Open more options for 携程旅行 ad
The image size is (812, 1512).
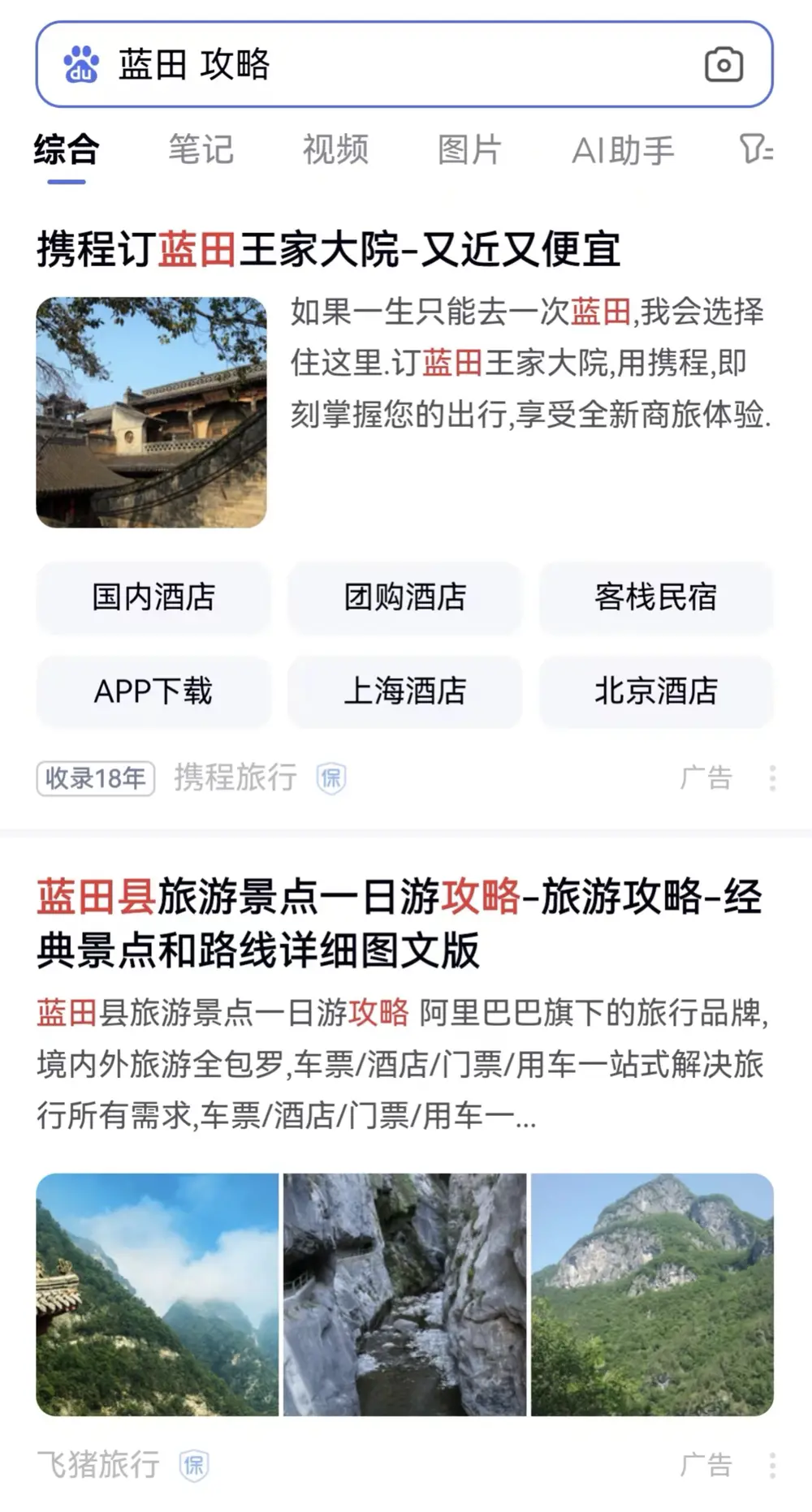tap(772, 778)
